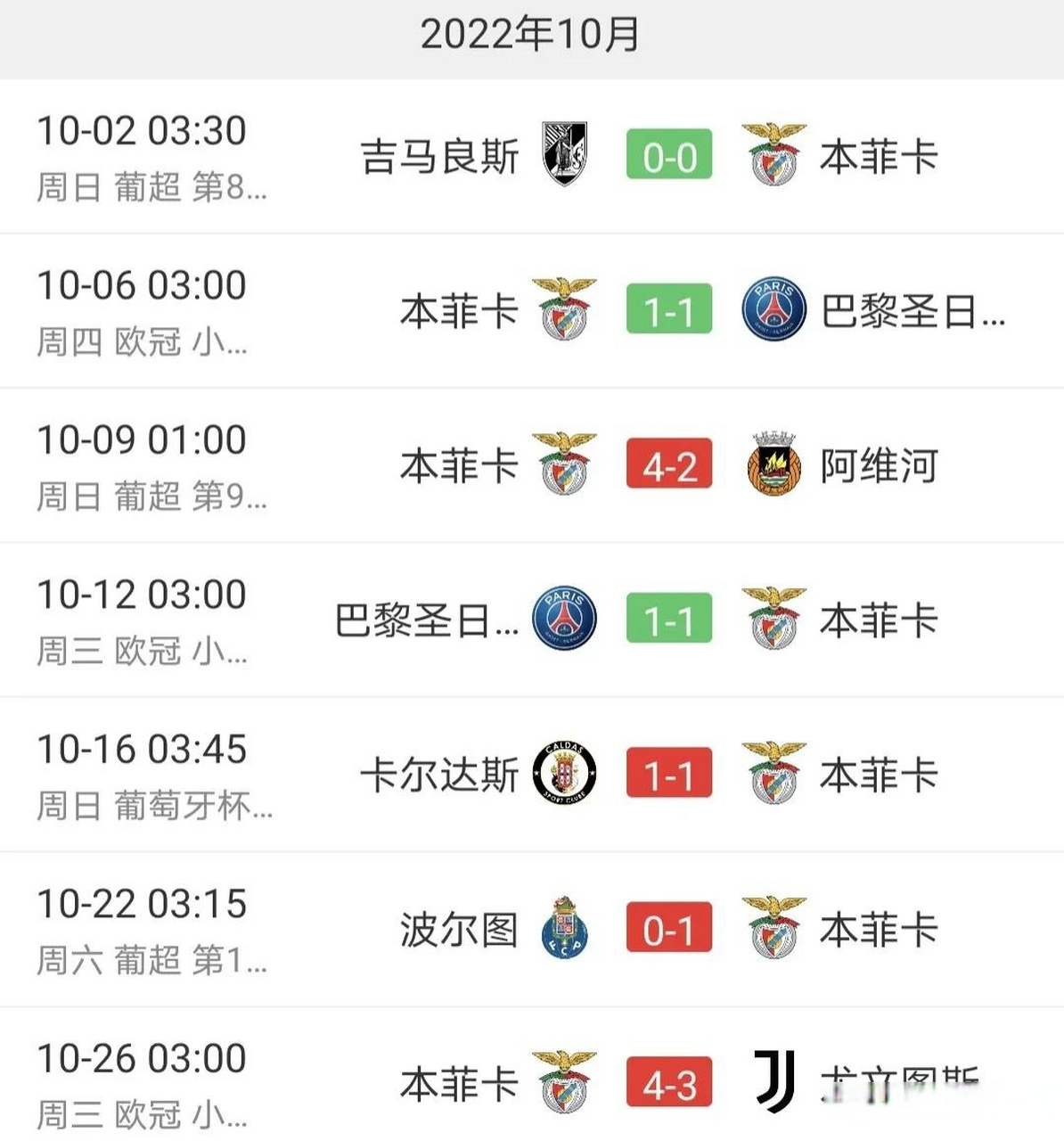This screenshot has width=1064, height=1141.
Task: Open the red 0-1 score of 波尔图 vs 本菲卡
Action: tap(668, 927)
